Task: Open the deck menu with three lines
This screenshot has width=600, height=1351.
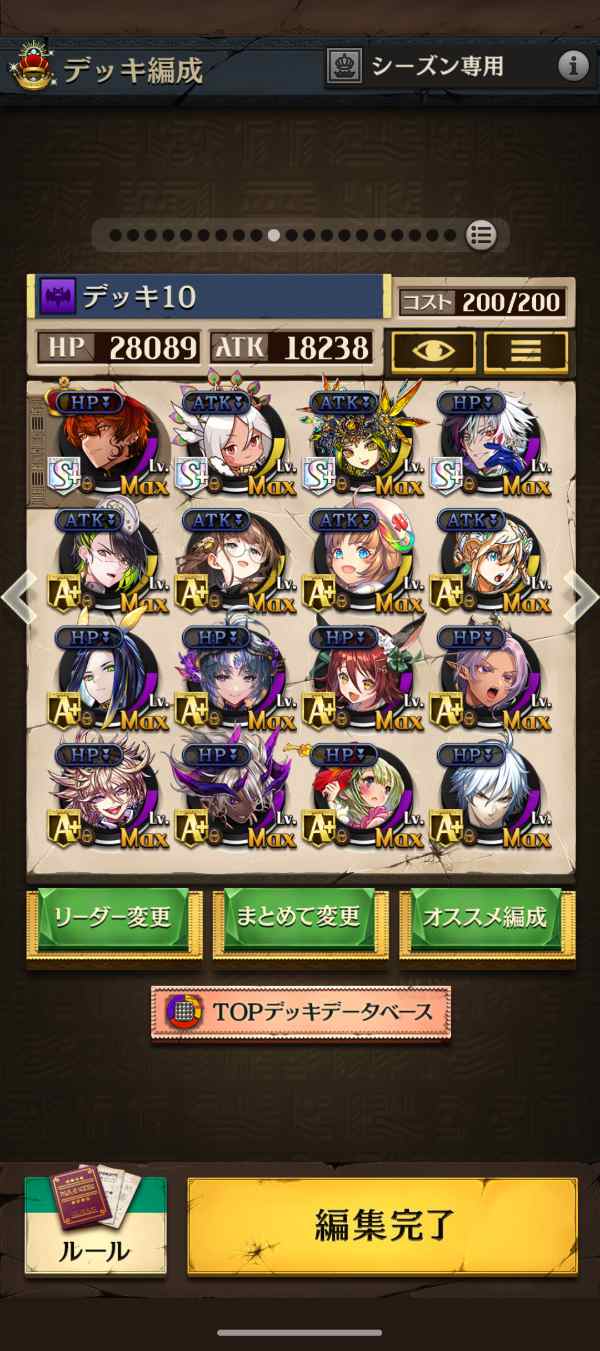Action: click(x=526, y=350)
